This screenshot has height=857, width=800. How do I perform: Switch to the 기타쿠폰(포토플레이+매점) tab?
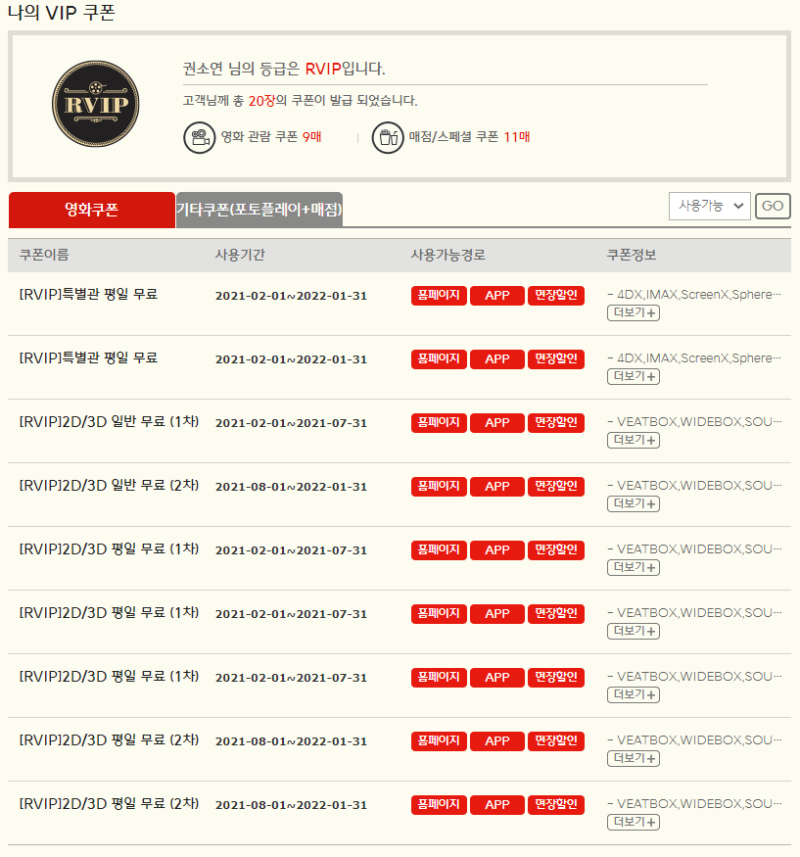point(259,209)
